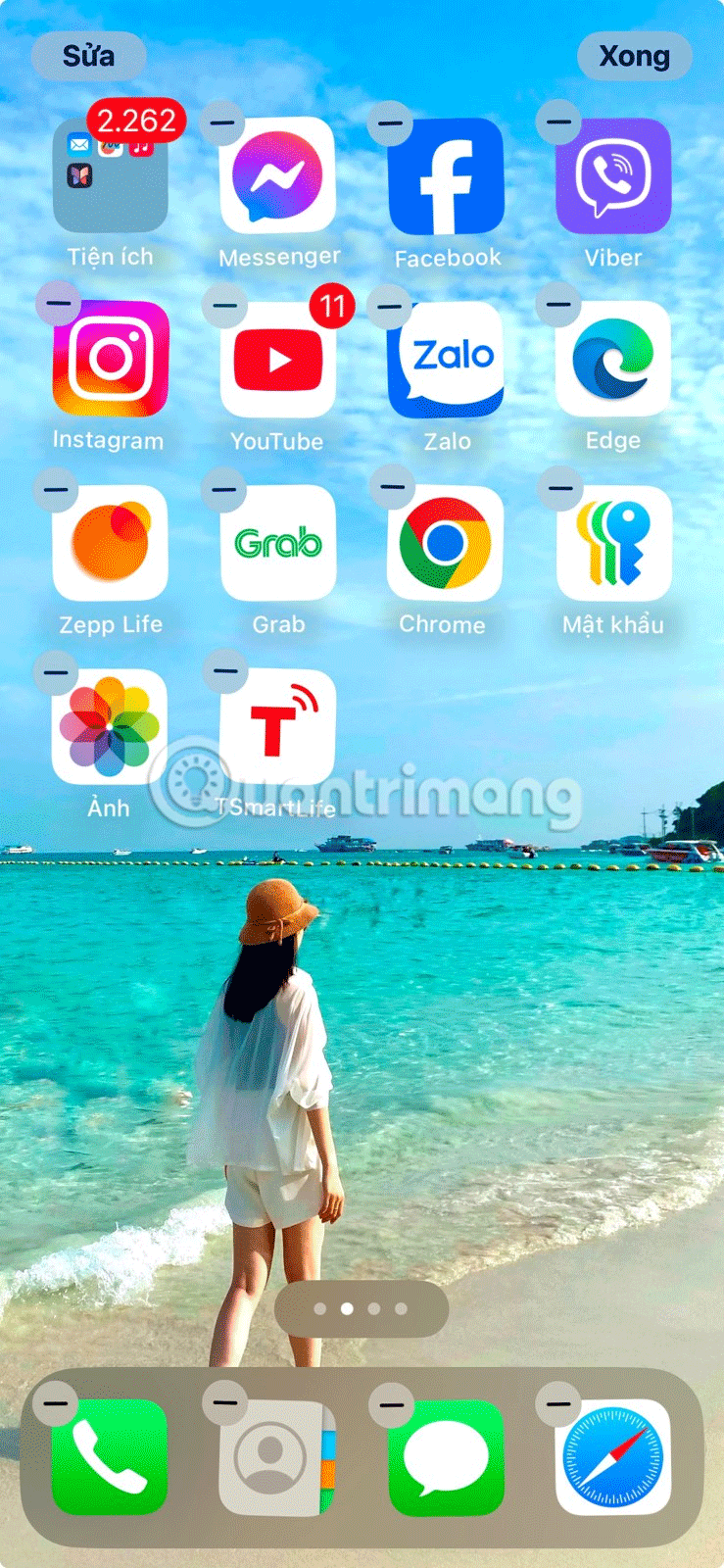The height and width of the screenshot is (1568, 724).
Task: Delete Viber using its minus badge
Action: (x=558, y=123)
